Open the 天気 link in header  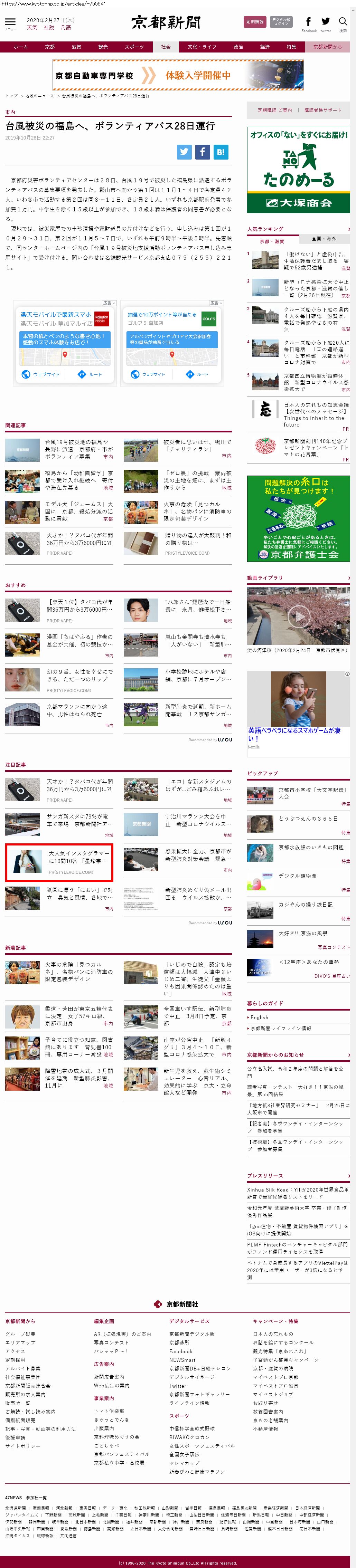pyautogui.click(x=32, y=27)
